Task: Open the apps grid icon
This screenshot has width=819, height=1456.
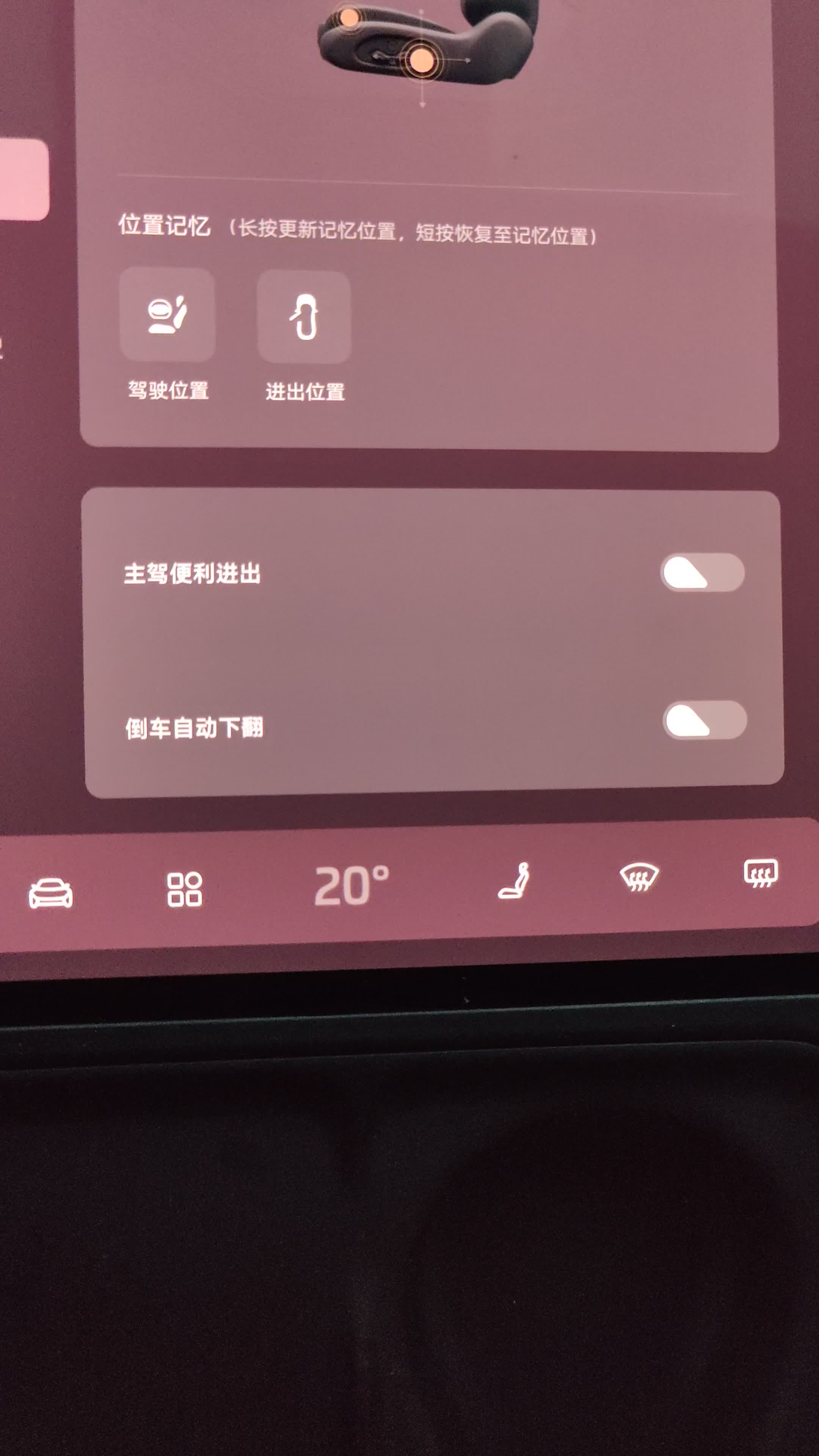Action: point(184,890)
